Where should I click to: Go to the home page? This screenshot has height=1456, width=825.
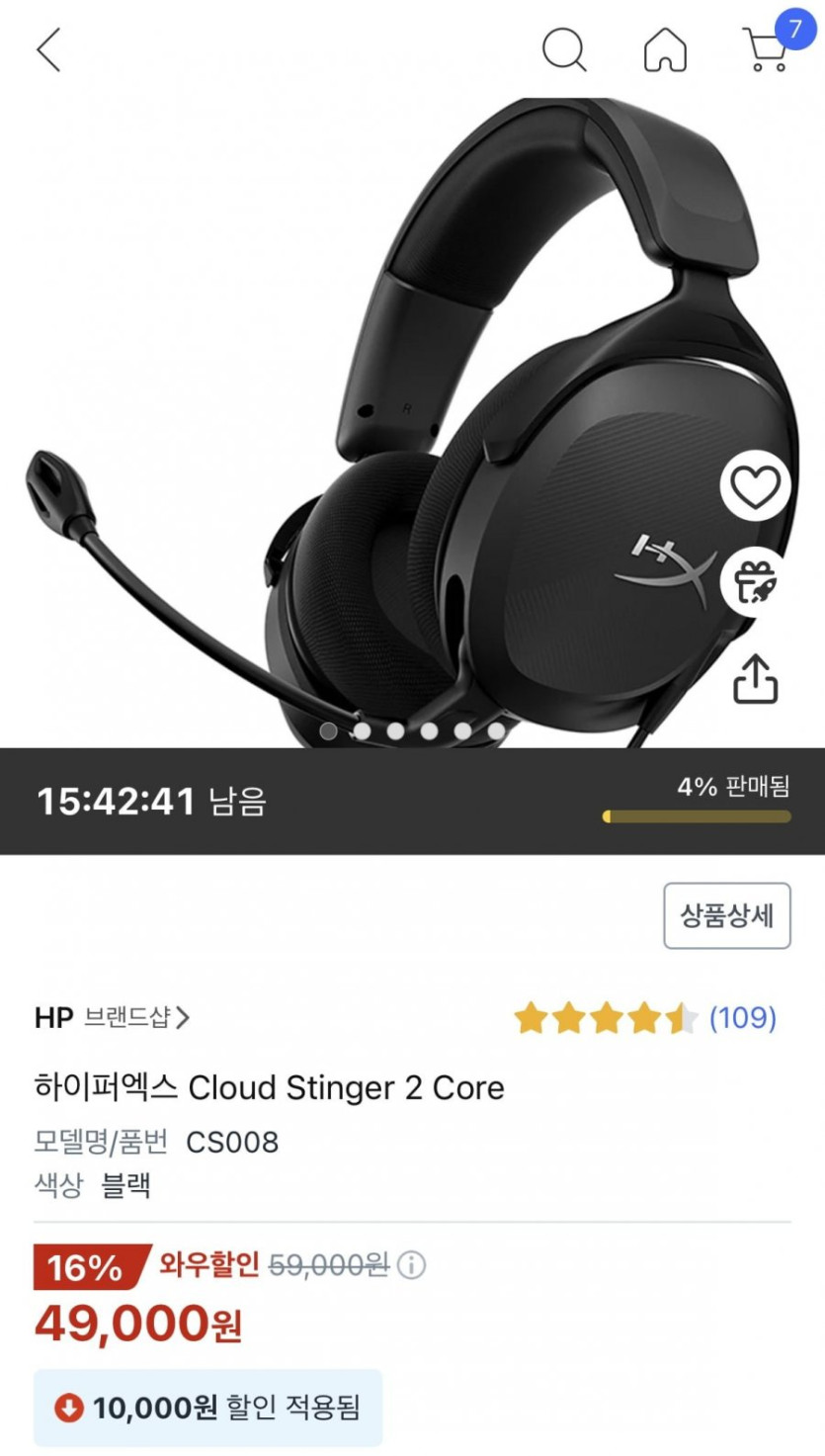click(x=665, y=49)
